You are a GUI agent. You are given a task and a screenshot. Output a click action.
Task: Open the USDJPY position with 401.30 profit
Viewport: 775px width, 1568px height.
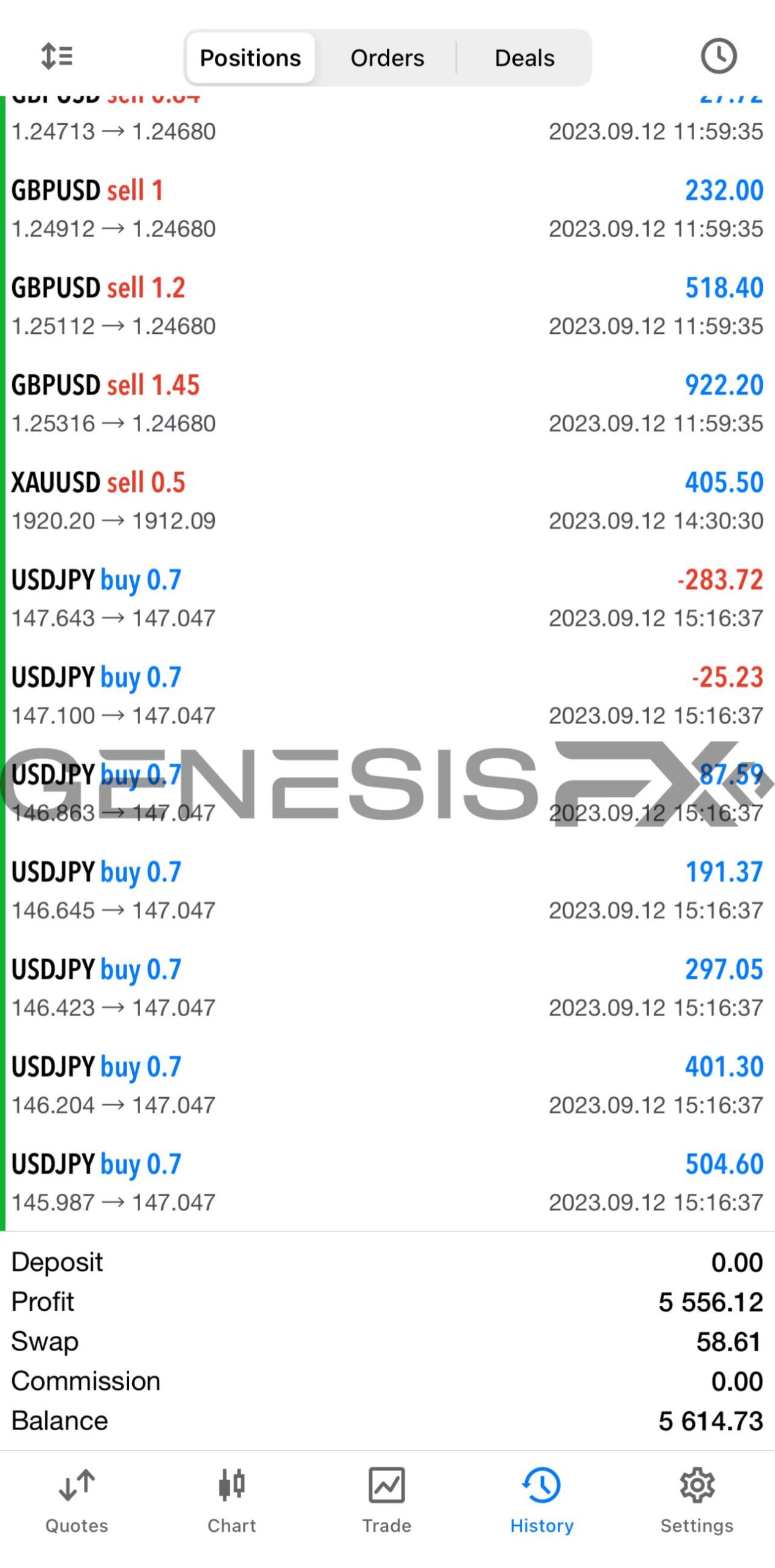click(x=387, y=1086)
